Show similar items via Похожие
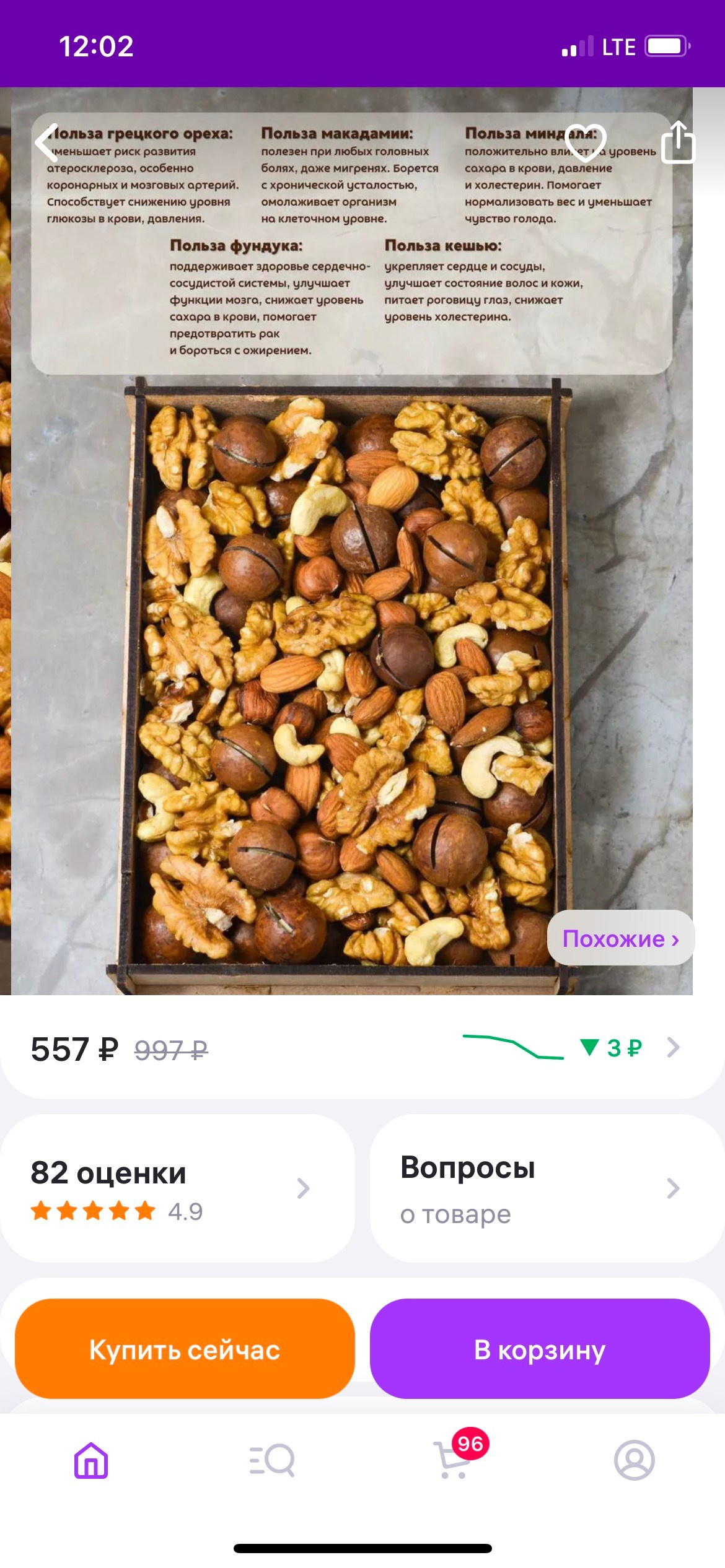 pyautogui.click(x=620, y=938)
